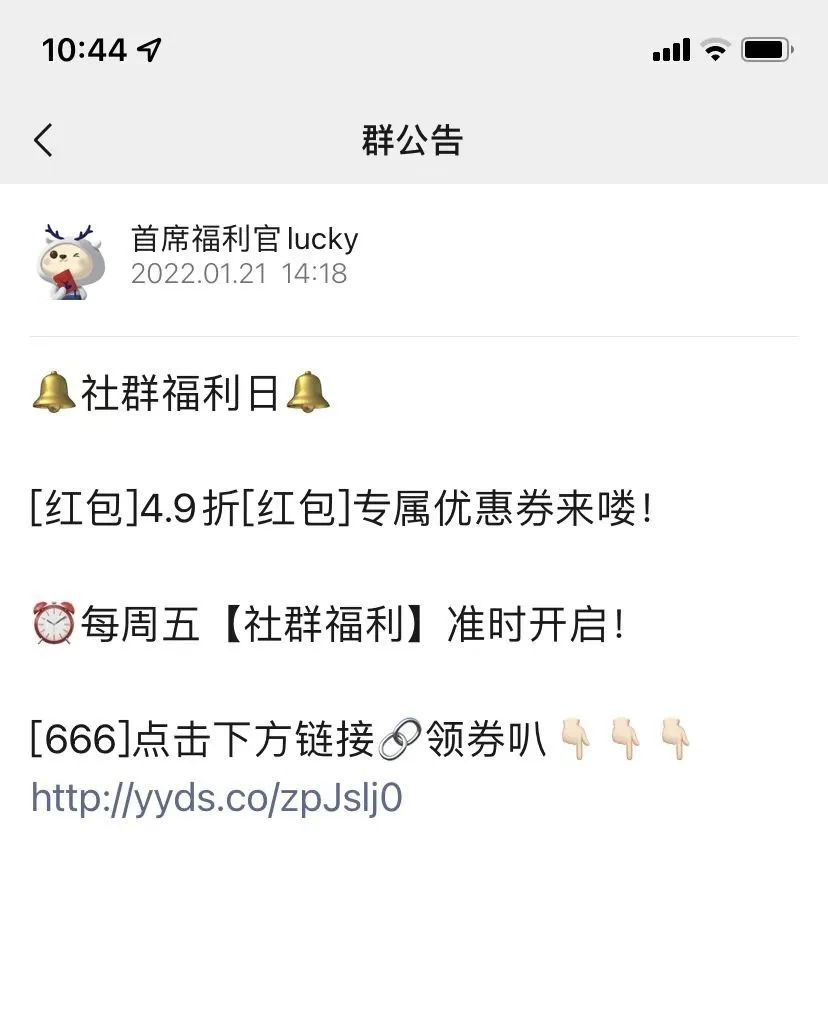Tap the back chevron to leave 群公告
The height and width of the screenshot is (1016, 828).
(x=42, y=140)
